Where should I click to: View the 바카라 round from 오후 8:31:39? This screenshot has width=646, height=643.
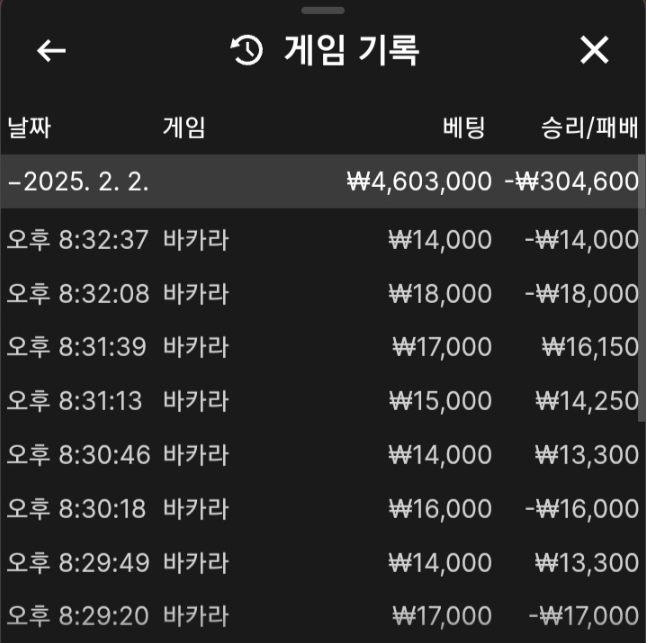(x=320, y=347)
